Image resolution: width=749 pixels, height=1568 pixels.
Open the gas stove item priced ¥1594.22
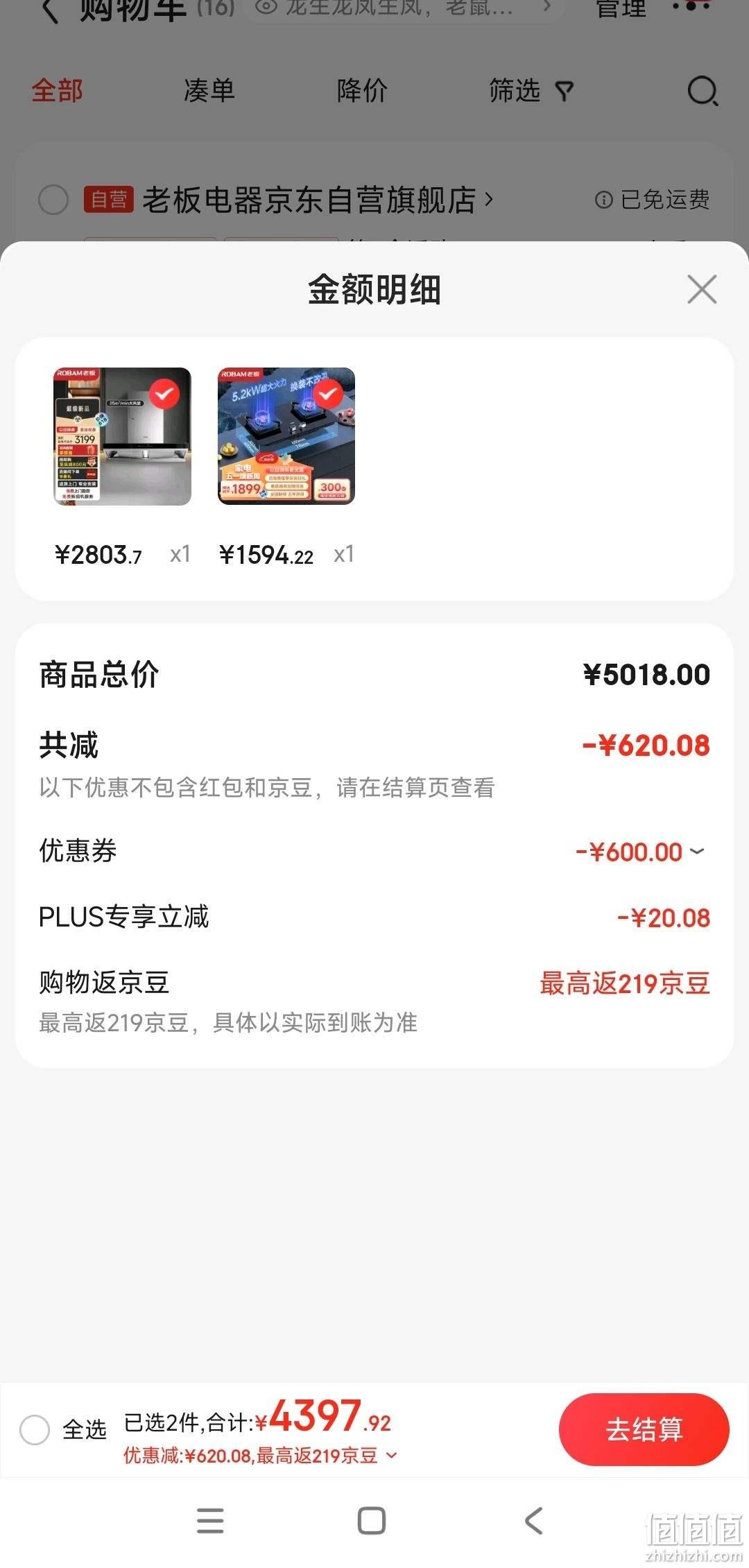286,436
